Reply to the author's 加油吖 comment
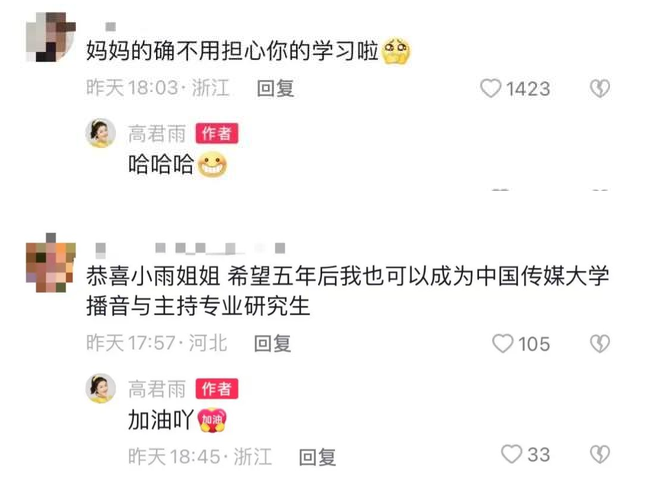The width and height of the screenshot is (651, 482). click(x=317, y=457)
